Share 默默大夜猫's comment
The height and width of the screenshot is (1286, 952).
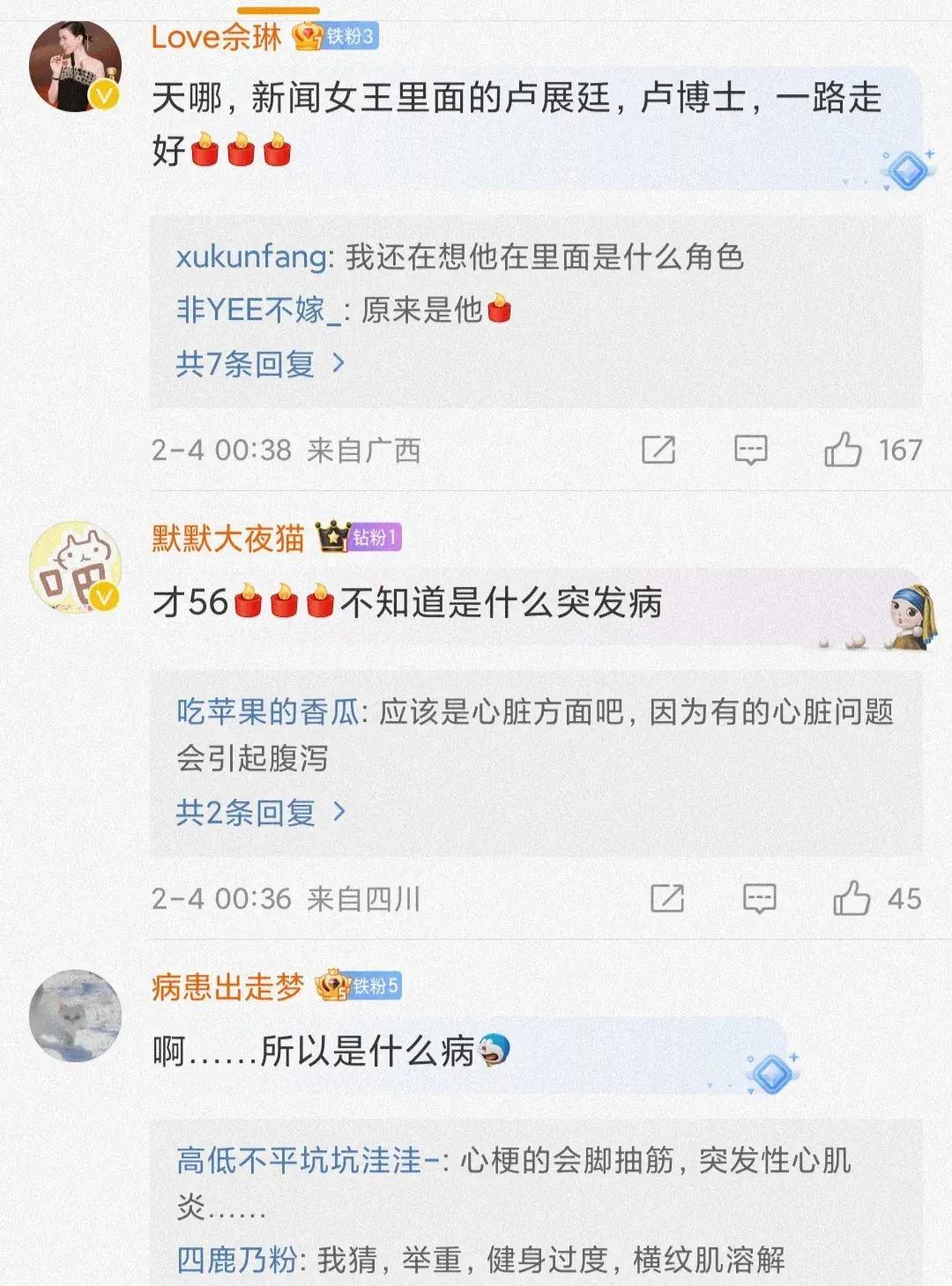click(667, 899)
